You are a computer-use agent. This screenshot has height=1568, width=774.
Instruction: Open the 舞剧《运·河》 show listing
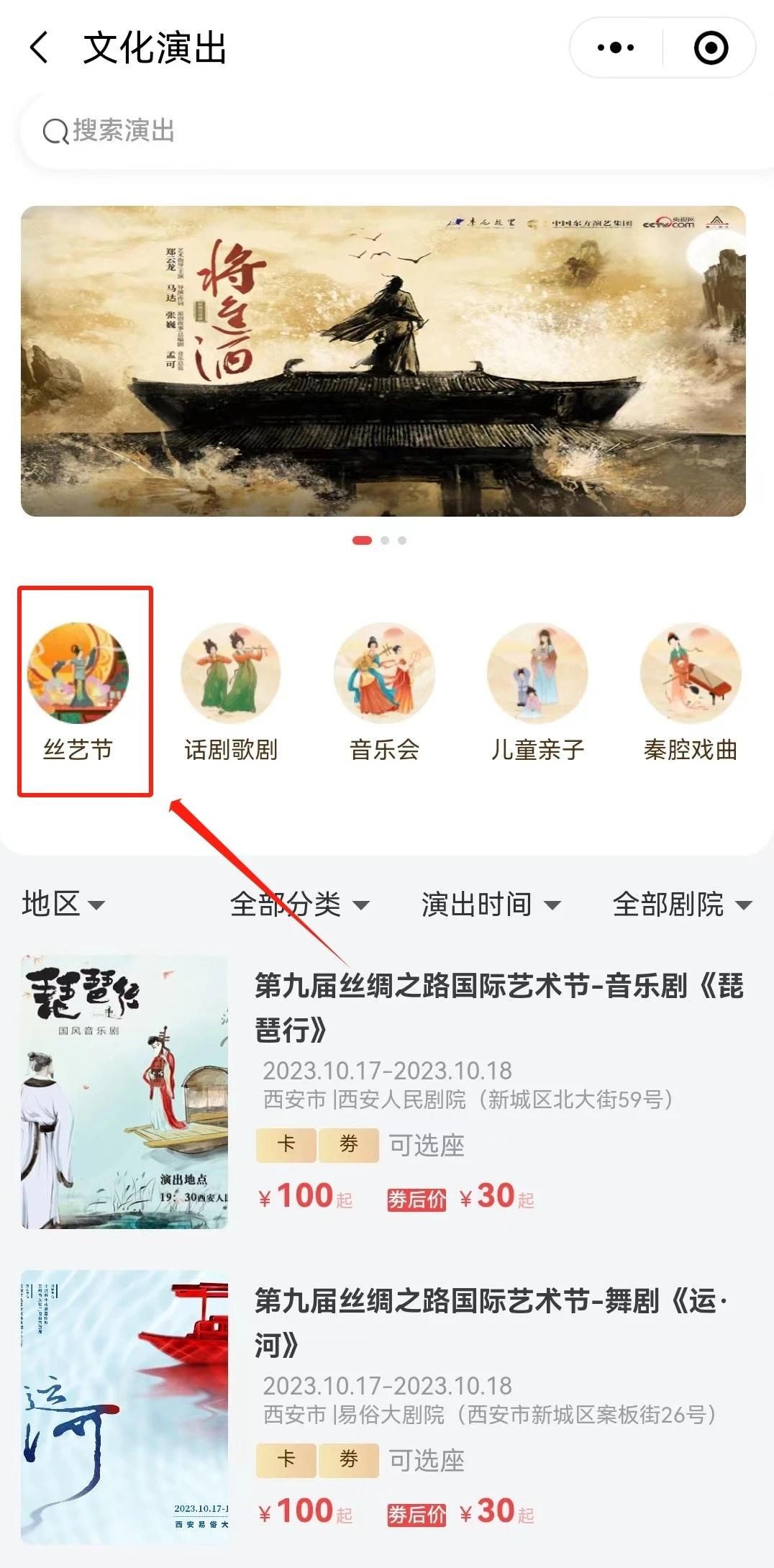[491, 1323]
